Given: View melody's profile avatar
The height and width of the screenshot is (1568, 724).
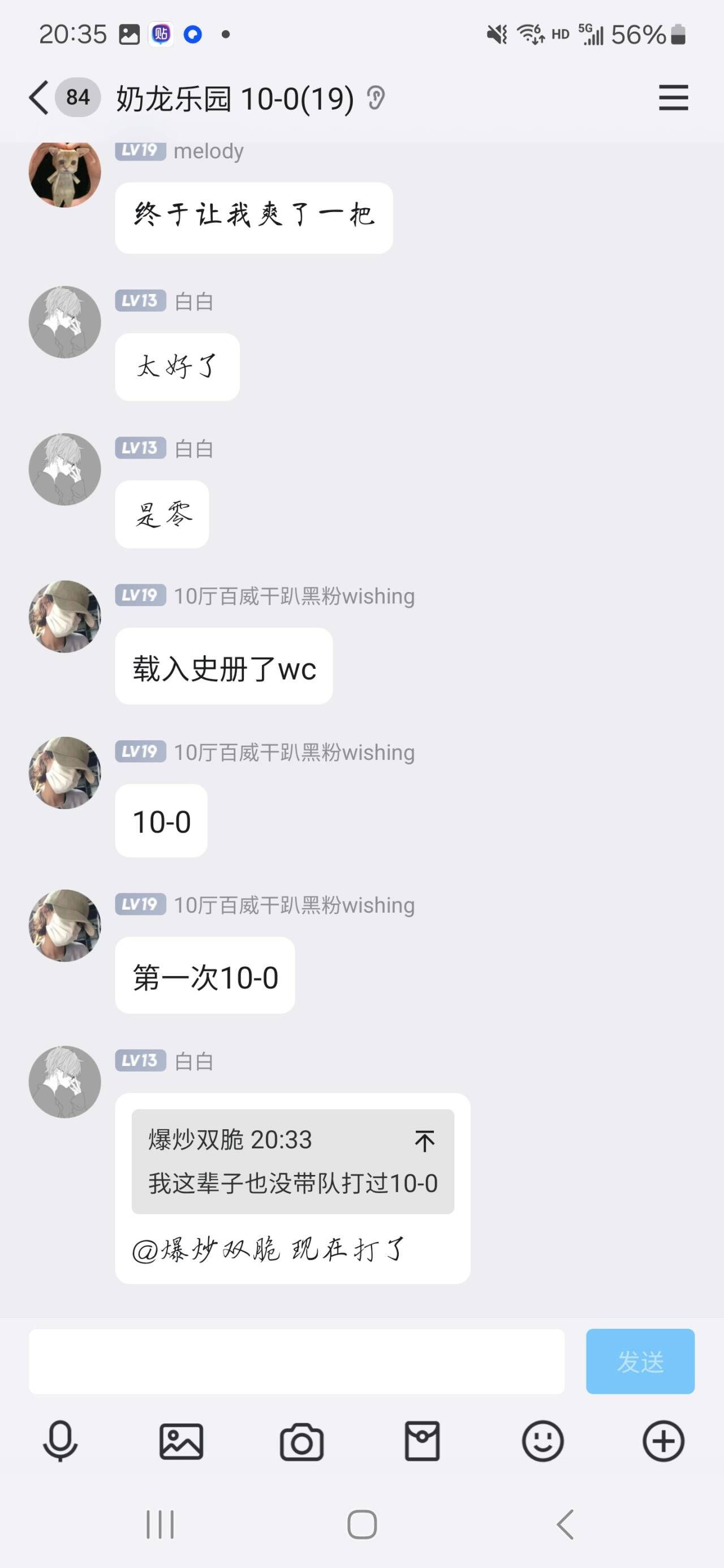Looking at the screenshot, I should pyautogui.click(x=64, y=174).
